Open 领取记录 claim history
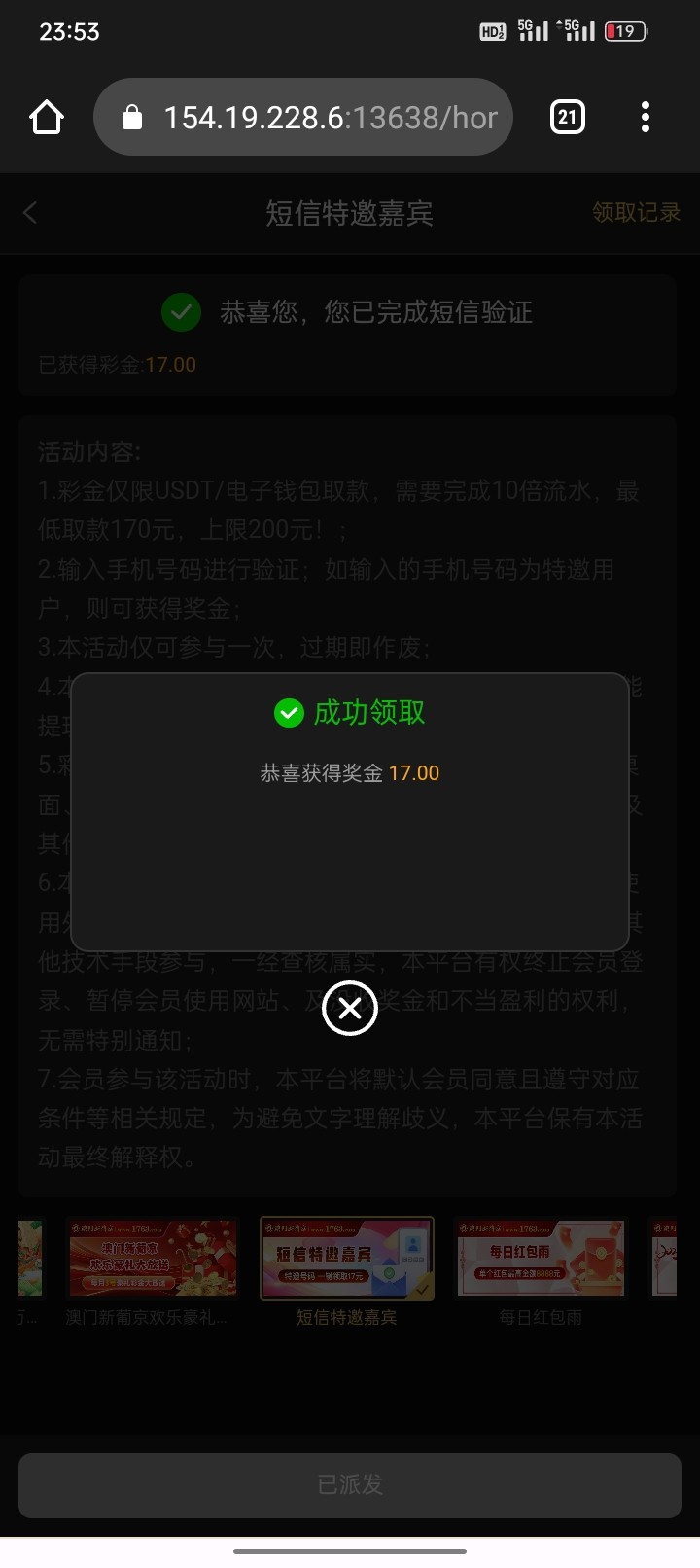700x1568 pixels. pos(636,213)
